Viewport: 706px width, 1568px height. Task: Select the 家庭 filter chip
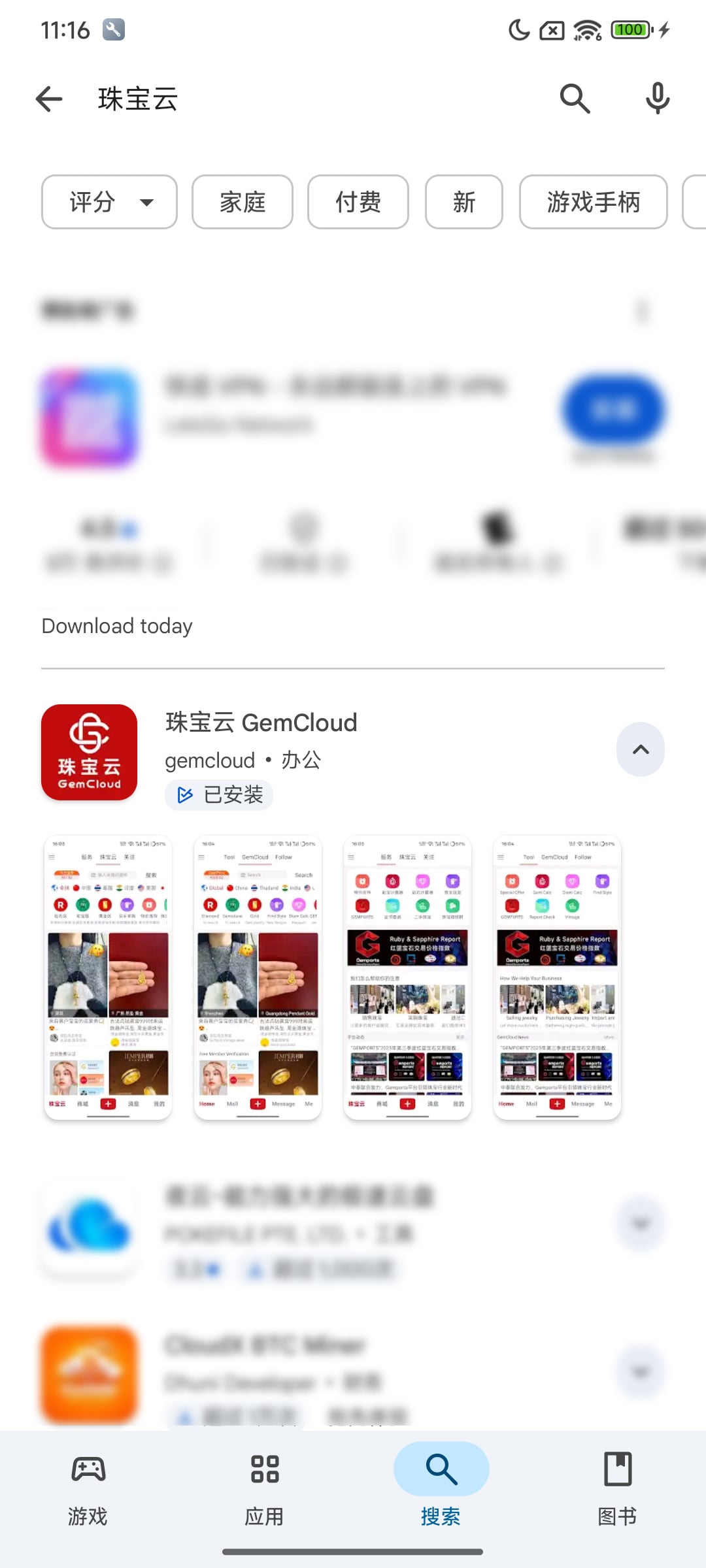[x=243, y=202]
